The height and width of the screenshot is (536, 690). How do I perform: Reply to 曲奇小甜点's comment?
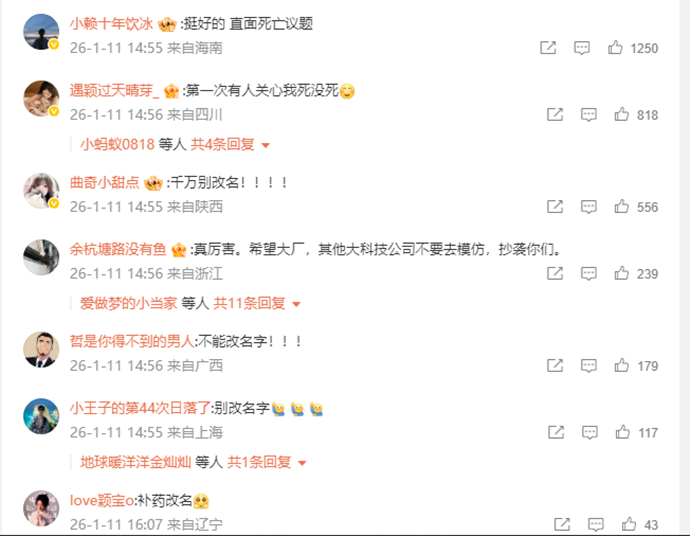click(x=589, y=207)
